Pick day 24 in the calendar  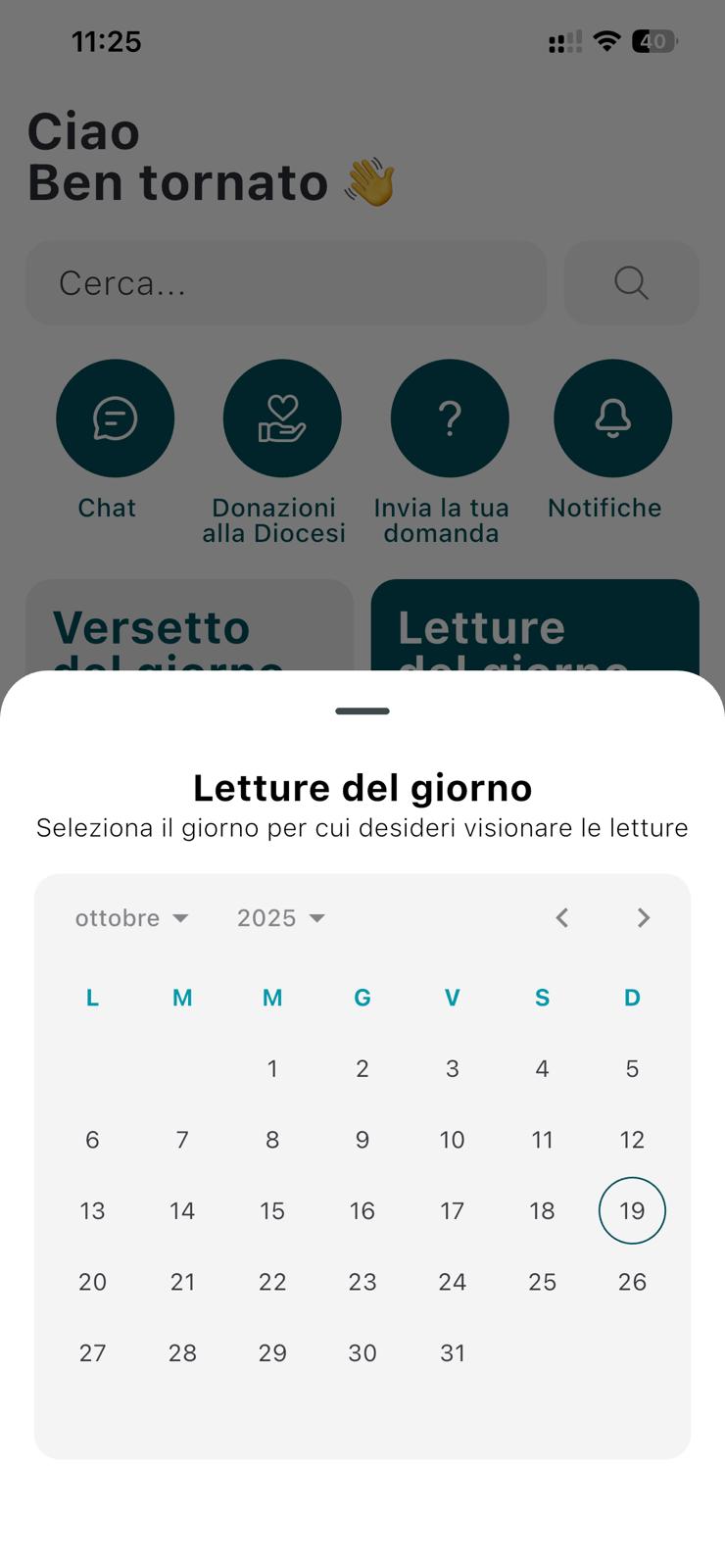pos(453,1282)
